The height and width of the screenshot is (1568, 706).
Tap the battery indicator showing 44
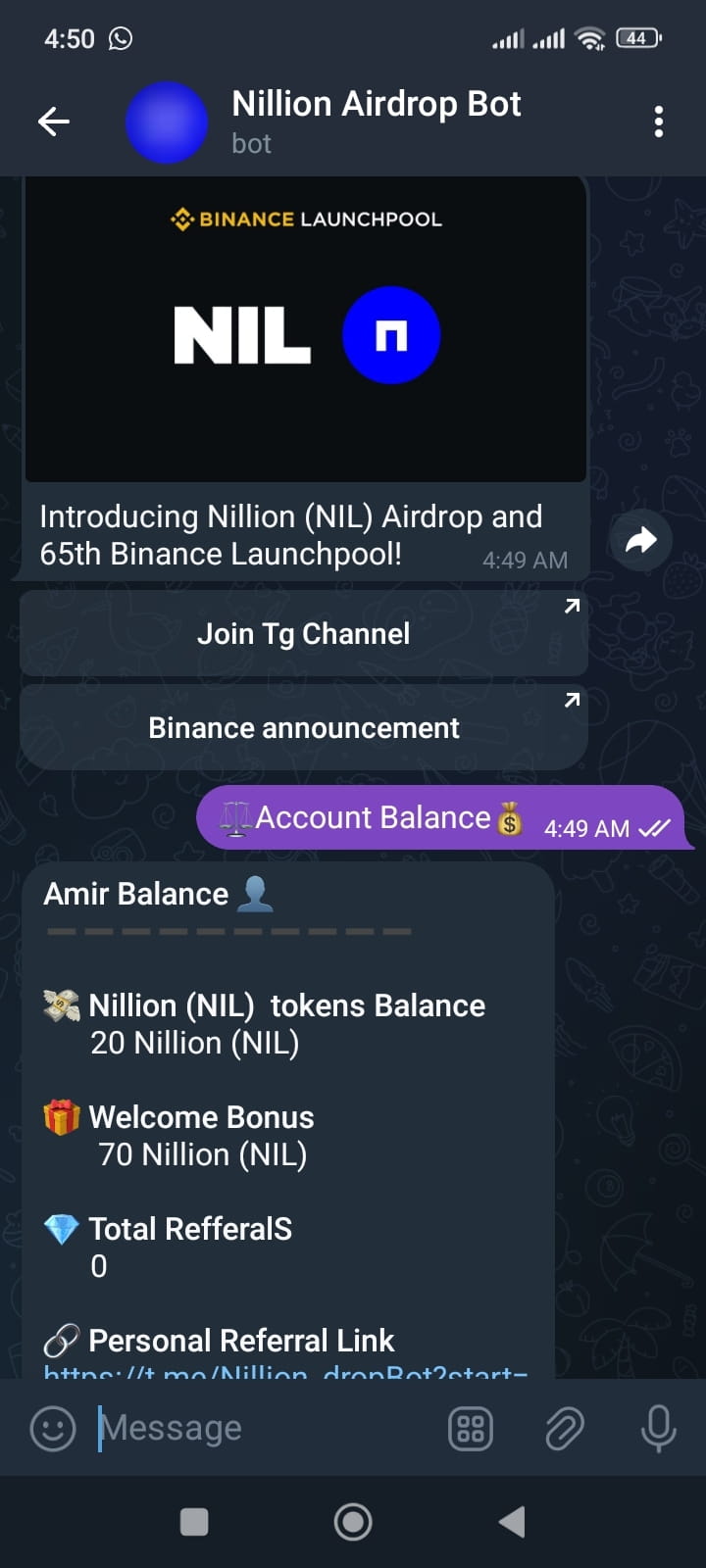point(636,37)
